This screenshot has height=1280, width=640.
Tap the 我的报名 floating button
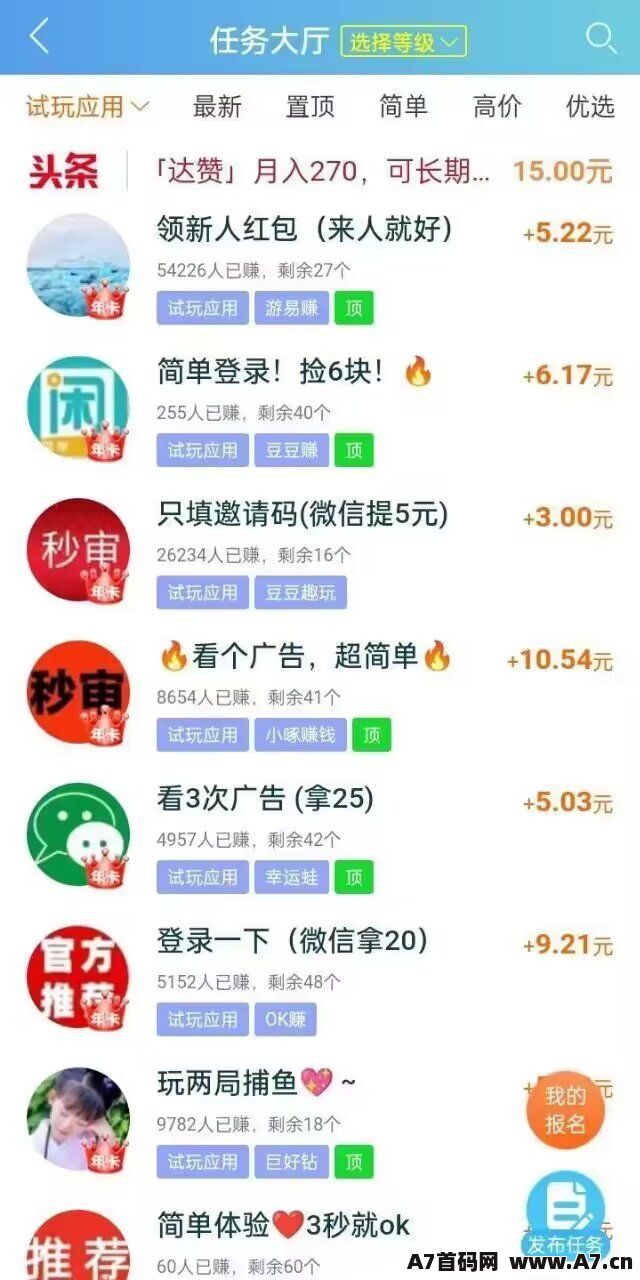(x=565, y=1109)
